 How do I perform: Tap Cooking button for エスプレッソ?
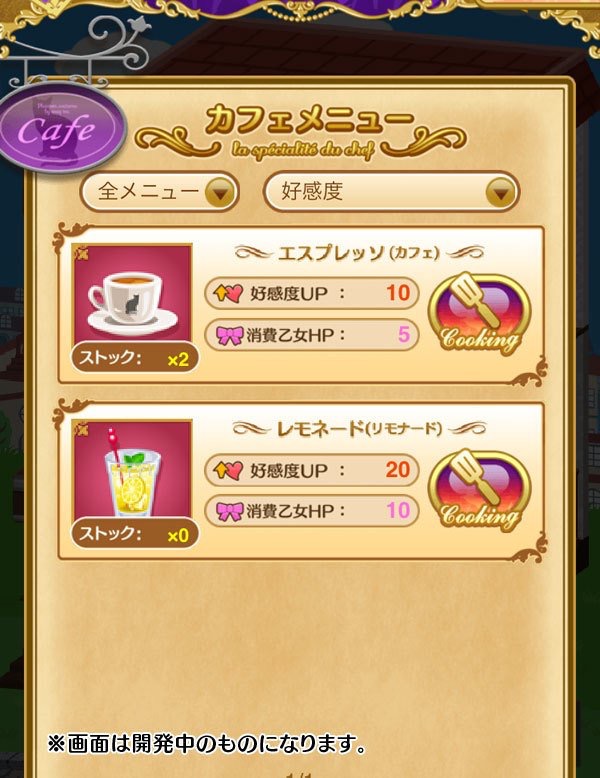pos(480,312)
